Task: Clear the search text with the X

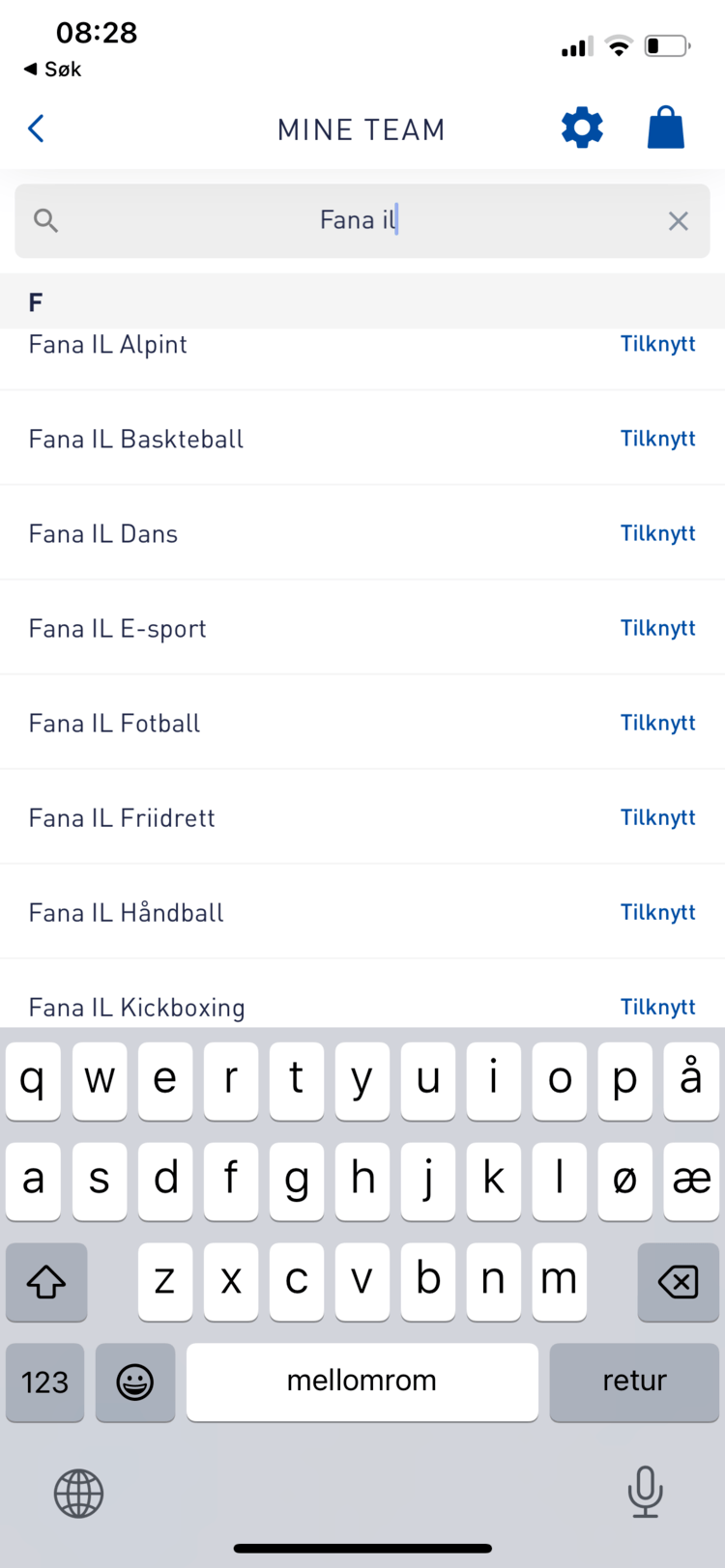Action: (x=679, y=221)
